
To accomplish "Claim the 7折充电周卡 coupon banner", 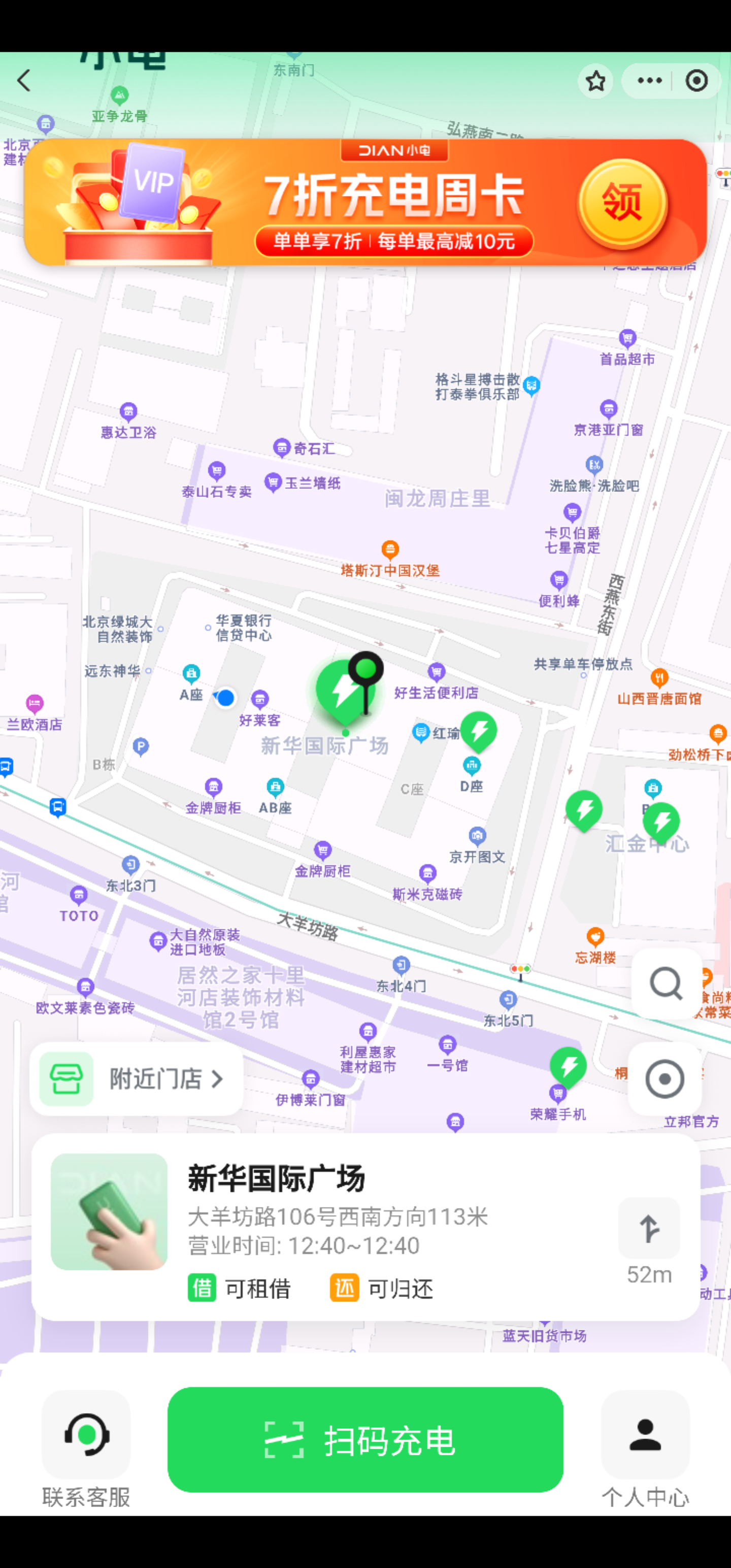I will [x=622, y=203].
